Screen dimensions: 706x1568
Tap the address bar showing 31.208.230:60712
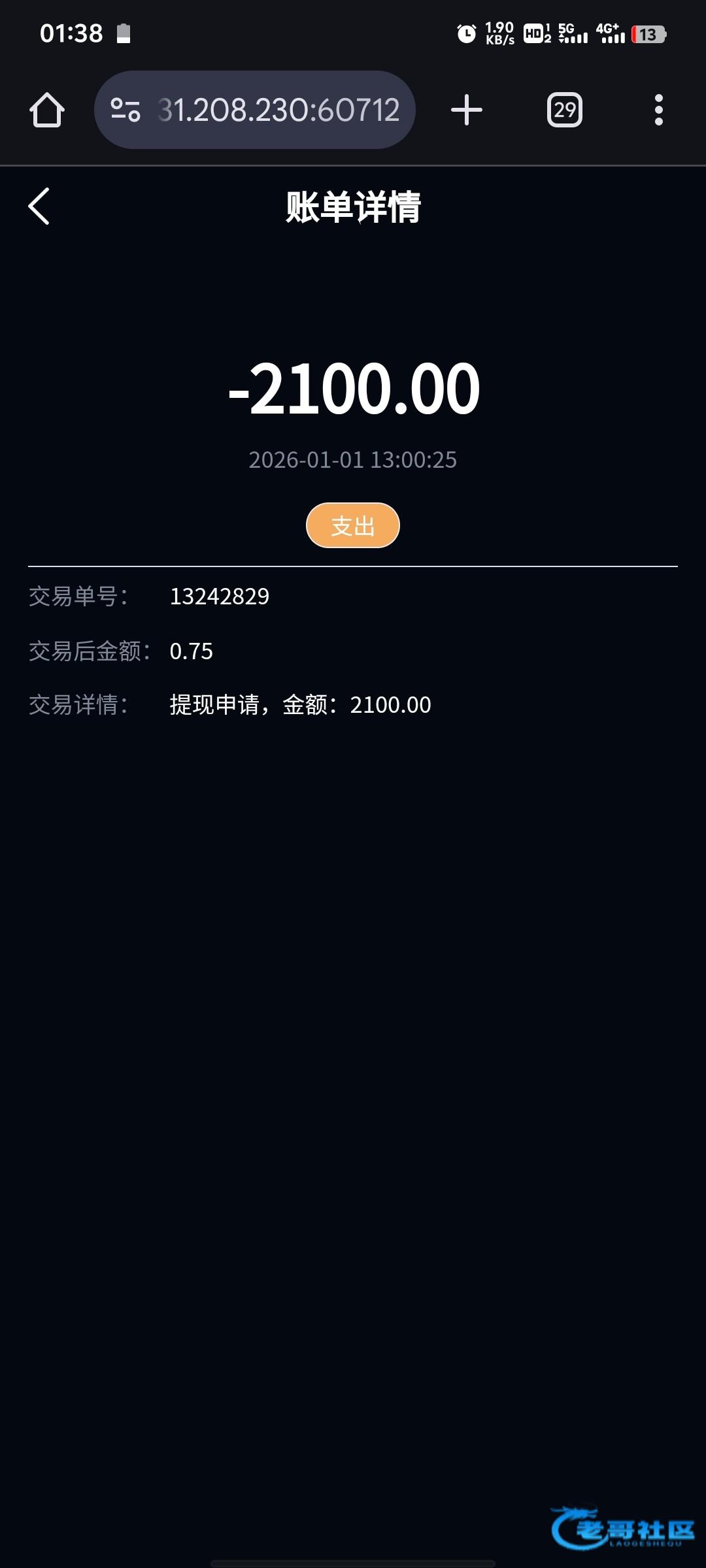pos(278,110)
